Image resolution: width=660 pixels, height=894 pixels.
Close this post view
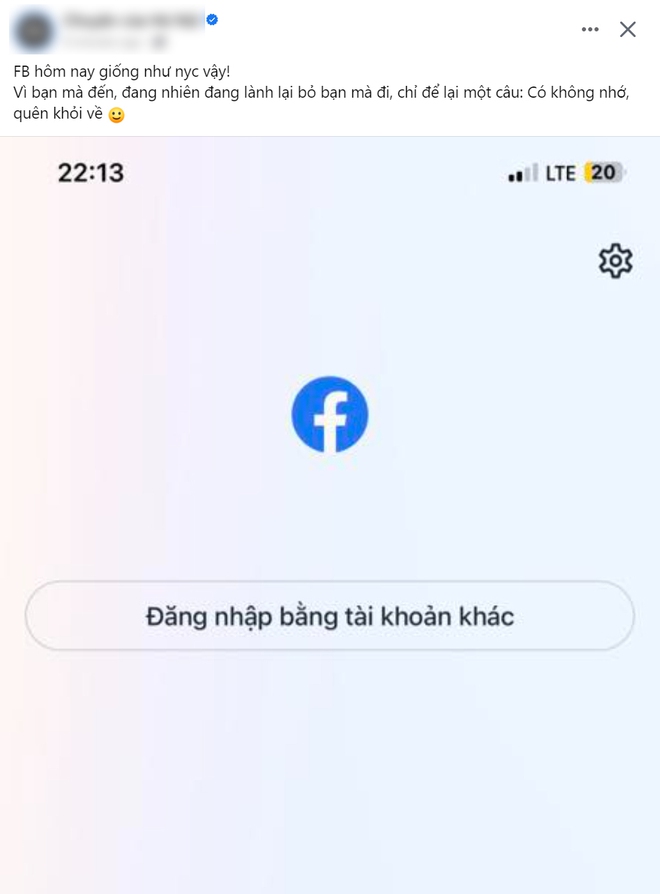[628, 29]
